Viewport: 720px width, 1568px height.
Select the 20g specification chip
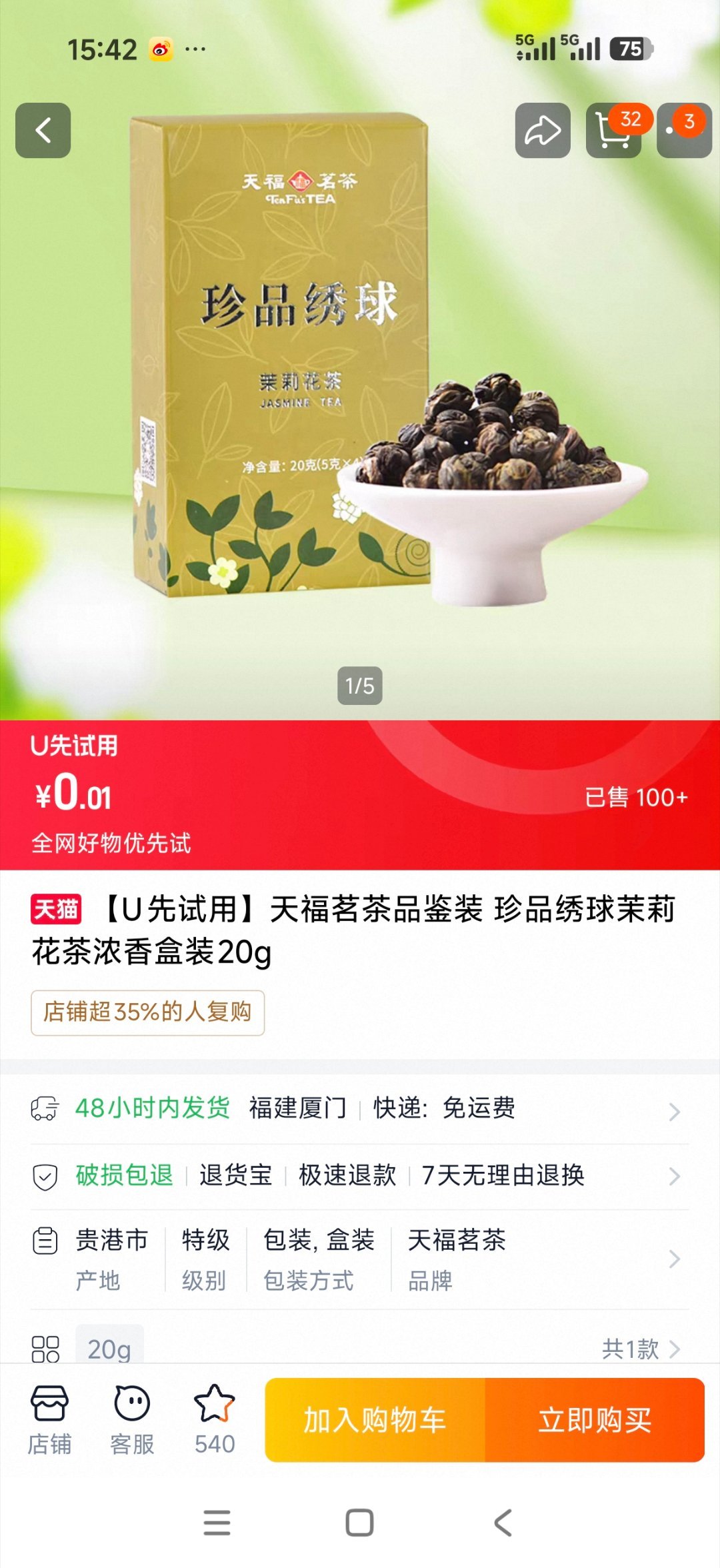tap(109, 1349)
